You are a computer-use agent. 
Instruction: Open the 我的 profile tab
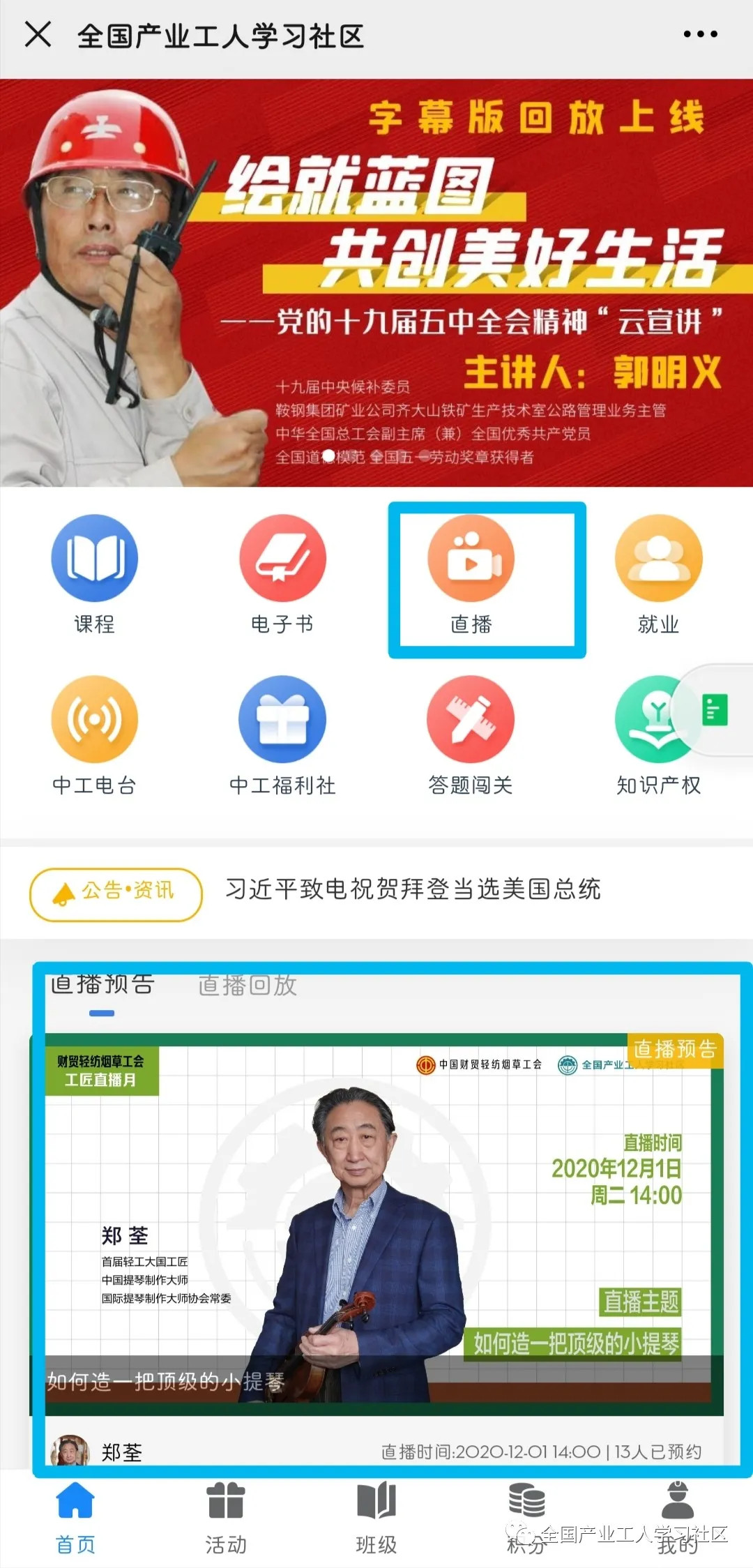pyautogui.click(x=677, y=1518)
